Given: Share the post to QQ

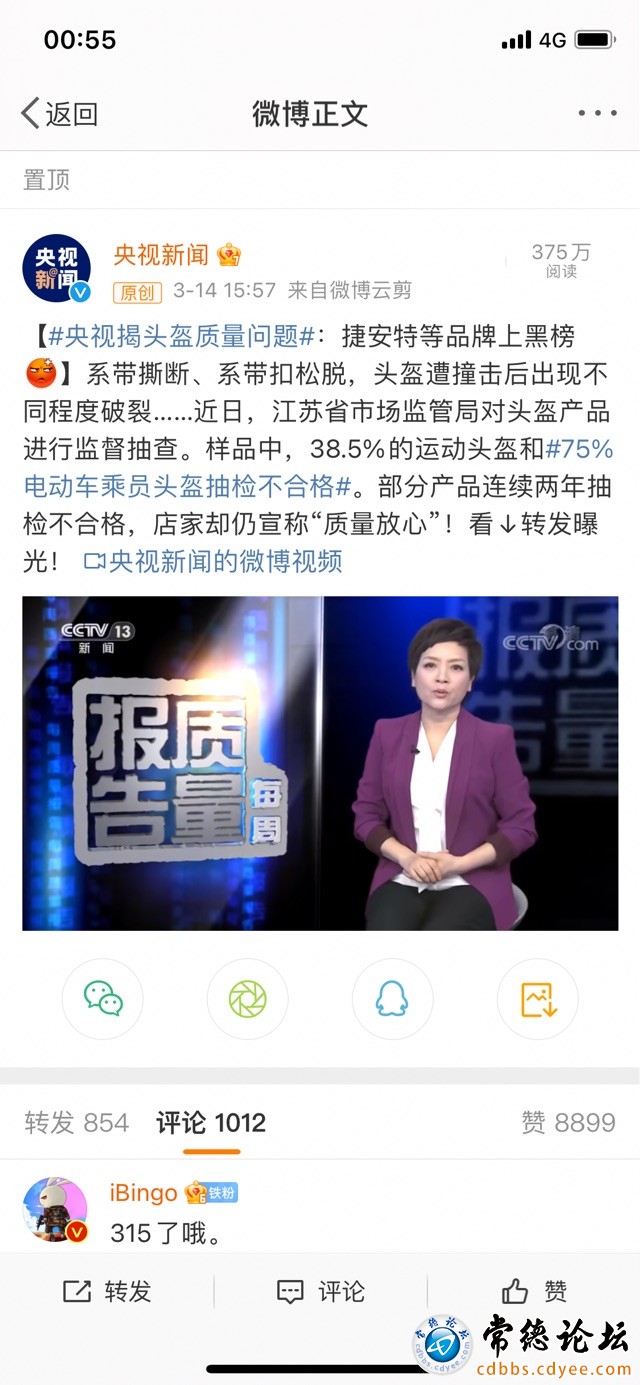Looking at the screenshot, I should tap(392, 998).
